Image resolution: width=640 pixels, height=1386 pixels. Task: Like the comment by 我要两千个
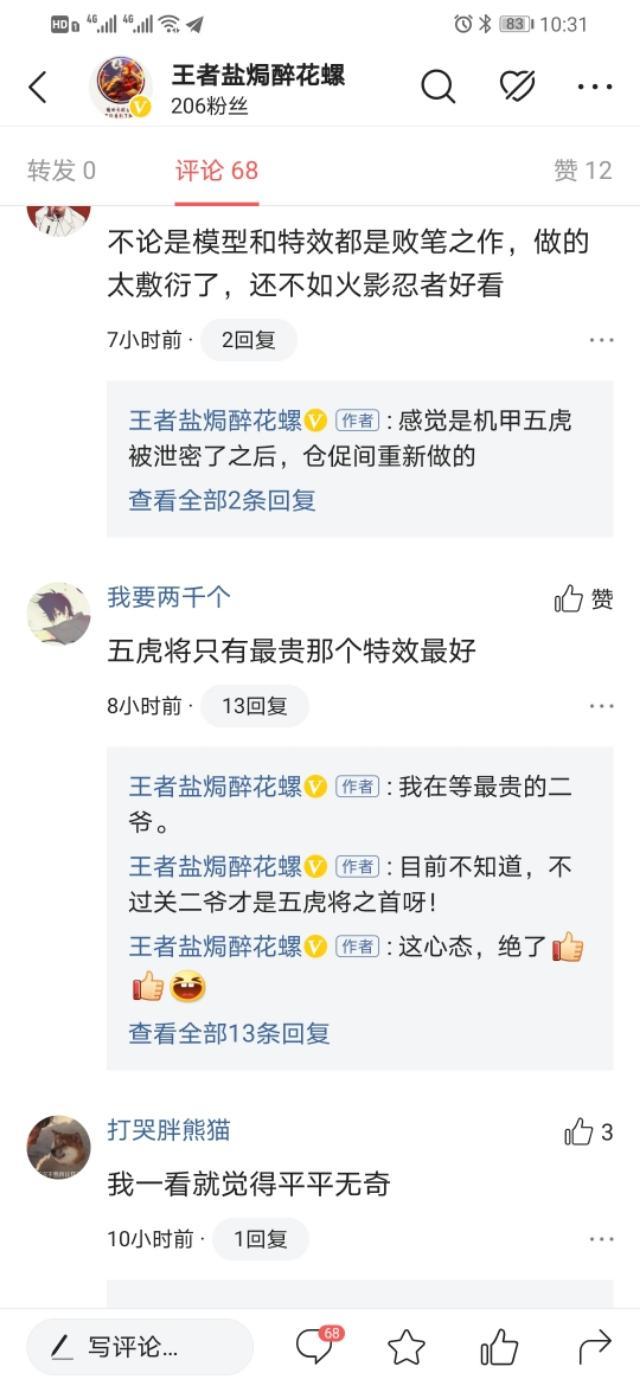(x=583, y=599)
